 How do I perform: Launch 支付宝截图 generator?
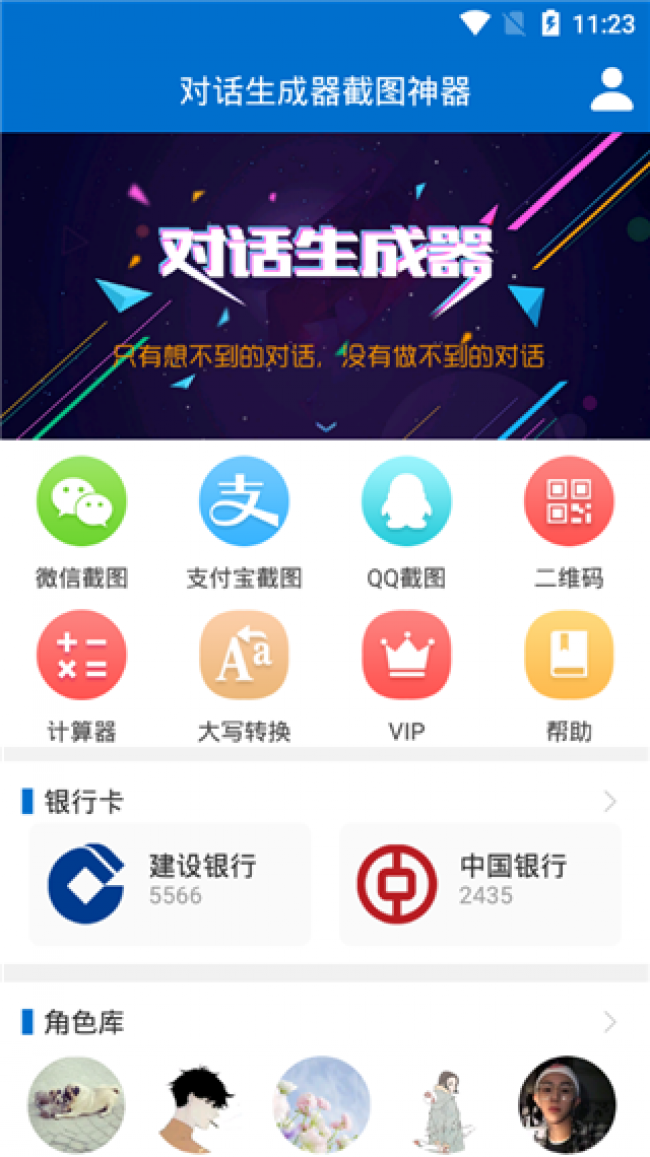pyautogui.click(x=244, y=502)
